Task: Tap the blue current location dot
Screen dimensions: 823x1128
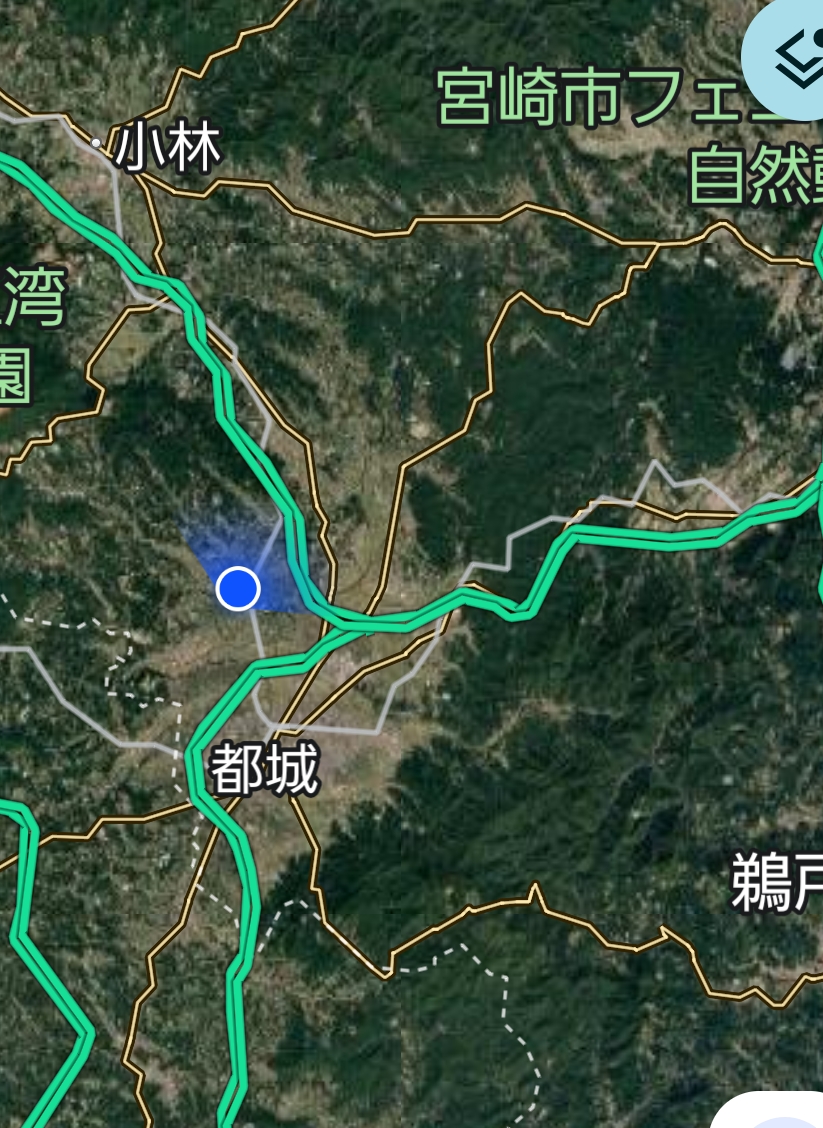Action: (238, 588)
